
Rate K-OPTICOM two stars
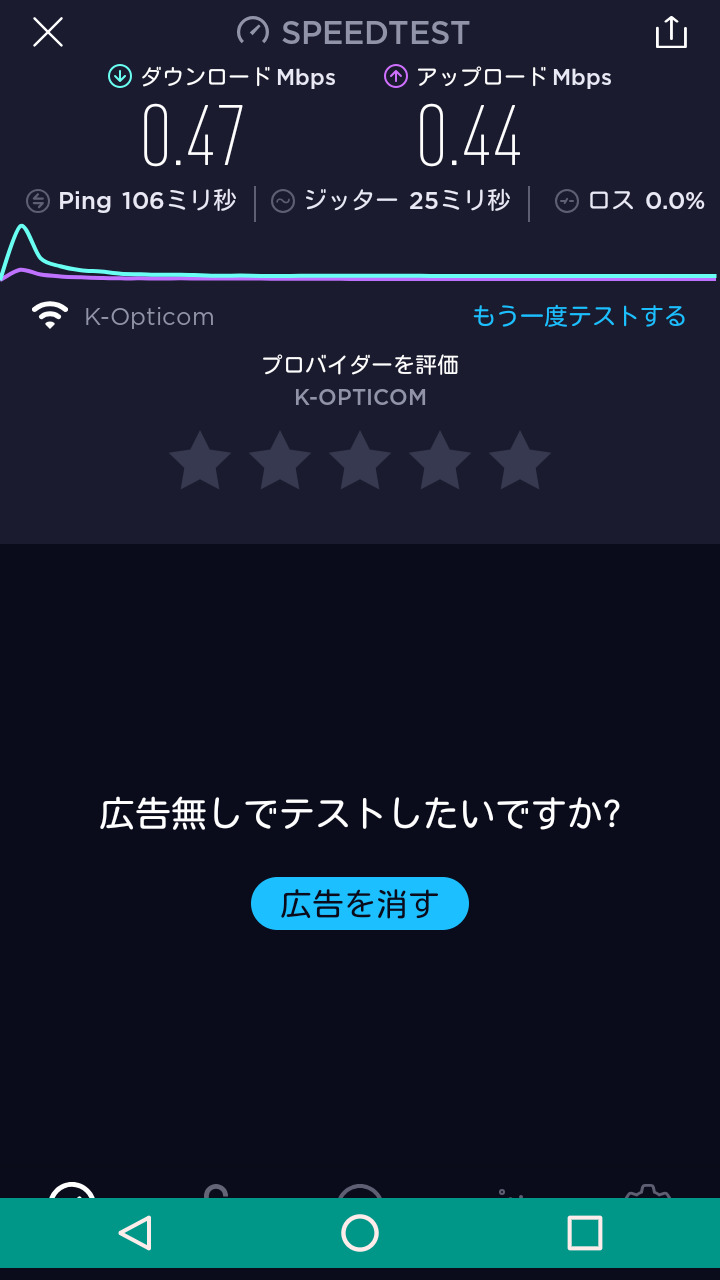pyautogui.click(x=280, y=461)
